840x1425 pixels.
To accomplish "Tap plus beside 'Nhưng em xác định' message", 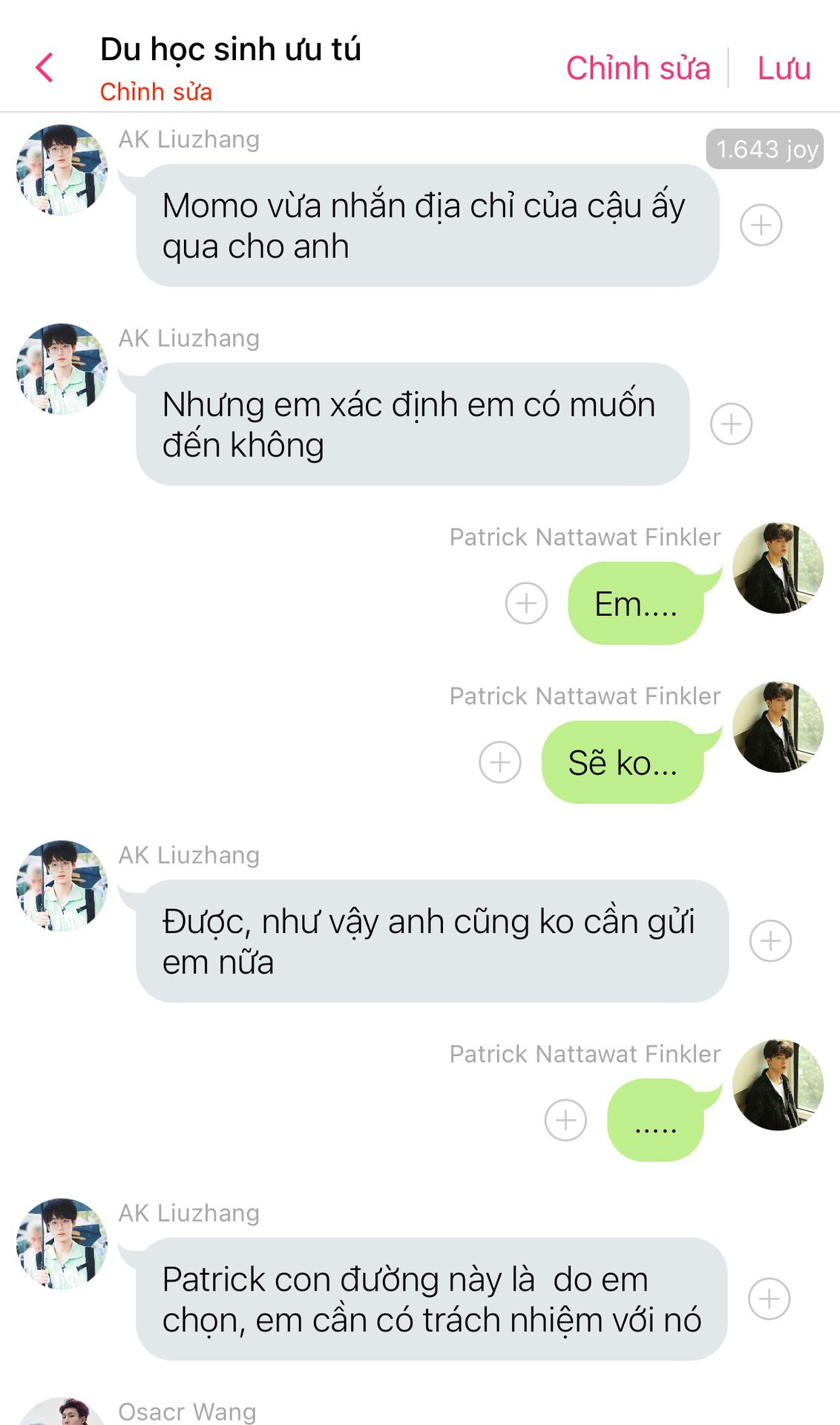I will 731,424.
